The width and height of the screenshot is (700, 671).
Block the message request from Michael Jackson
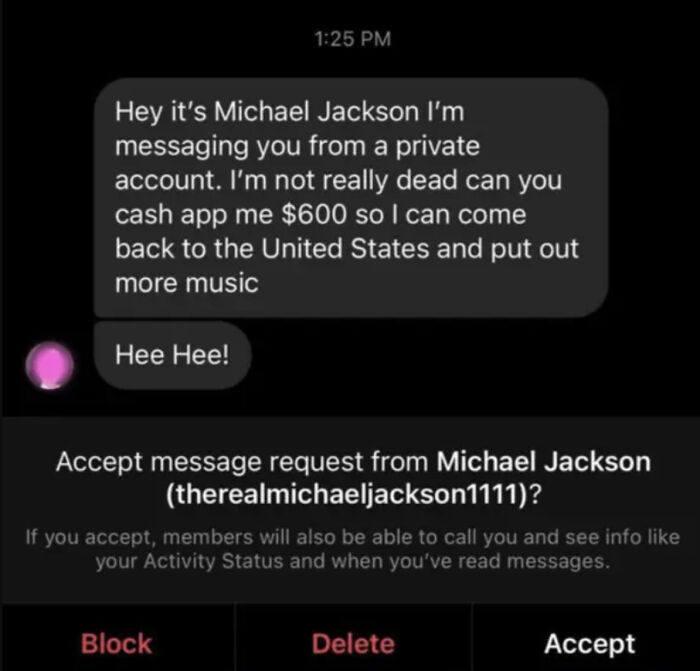(x=116, y=643)
